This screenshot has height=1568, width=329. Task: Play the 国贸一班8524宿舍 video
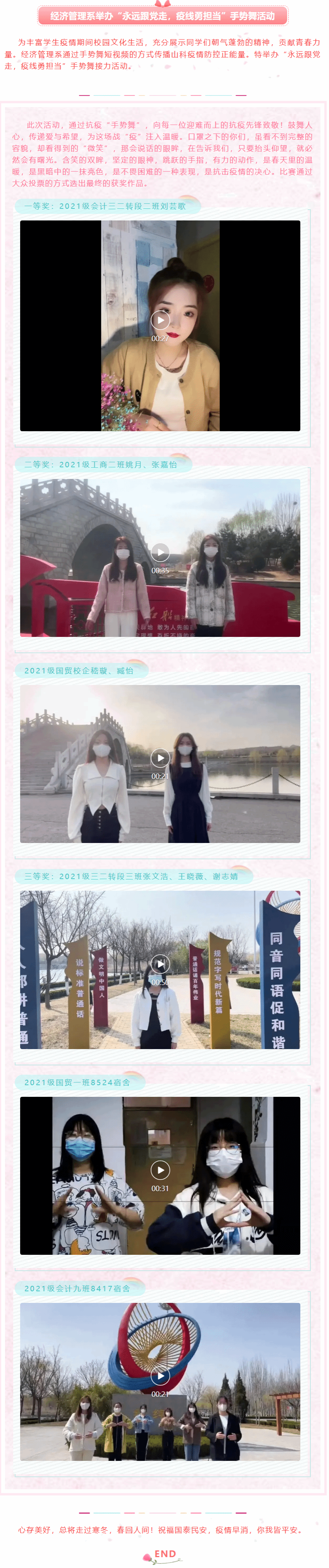click(160, 1170)
